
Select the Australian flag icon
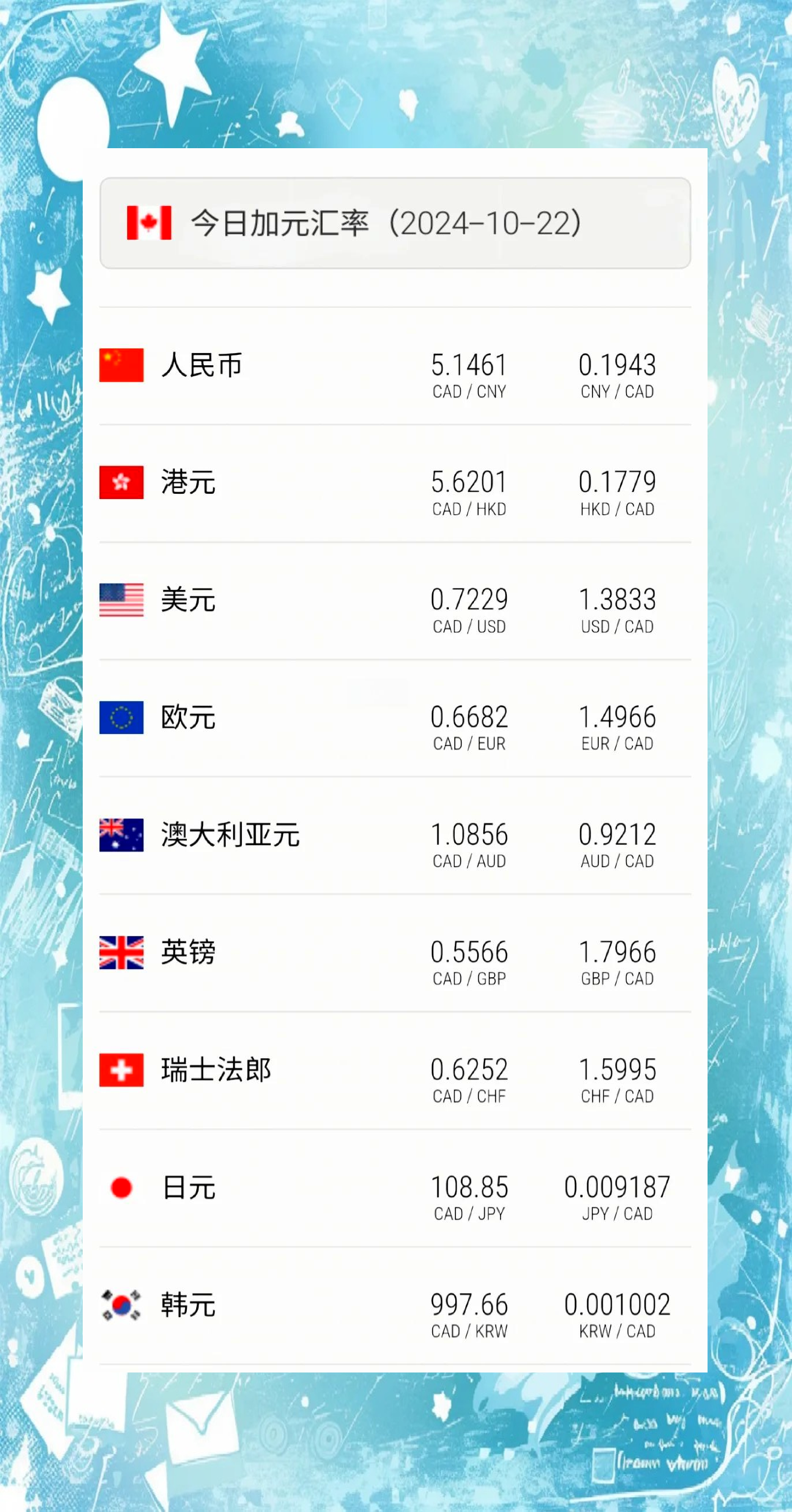[120, 835]
